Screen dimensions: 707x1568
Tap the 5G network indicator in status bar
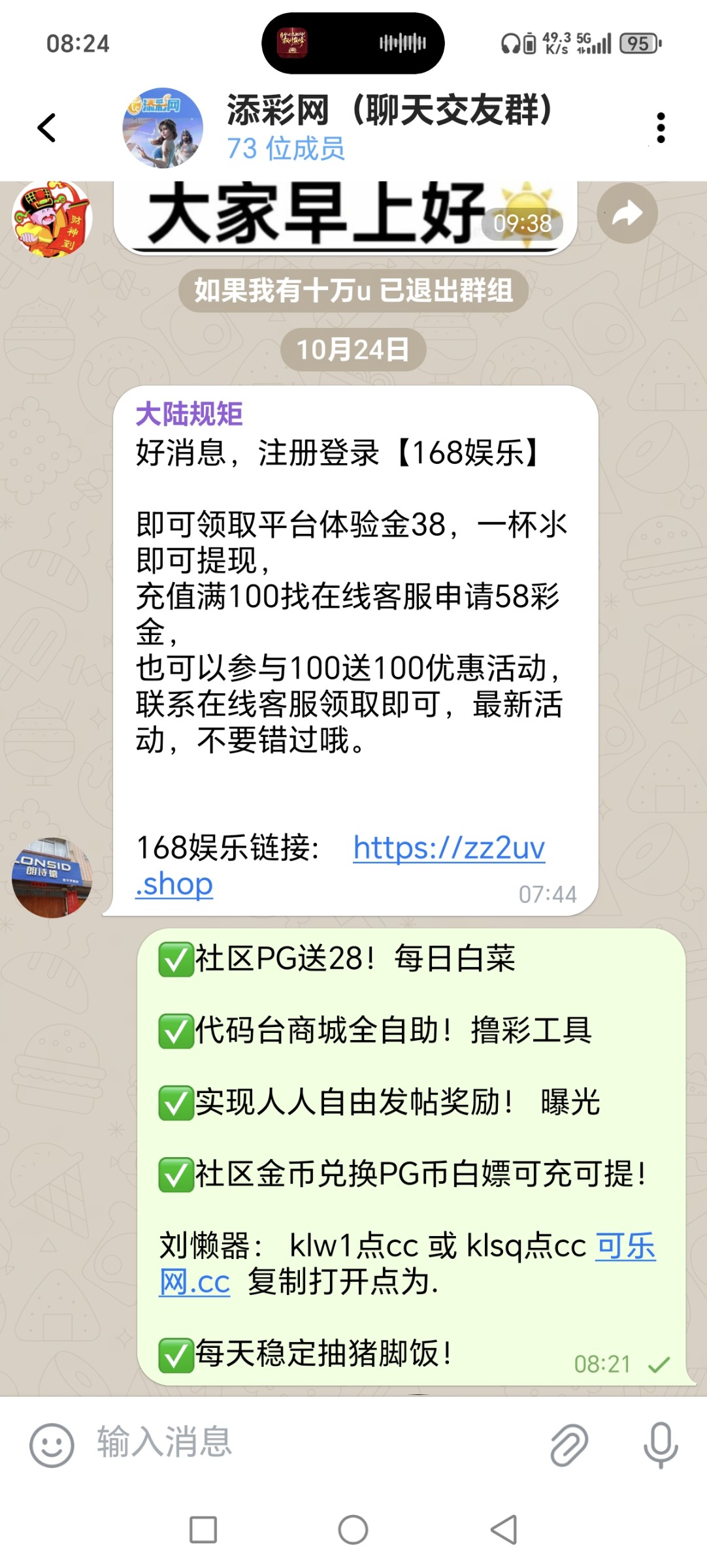point(587,41)
